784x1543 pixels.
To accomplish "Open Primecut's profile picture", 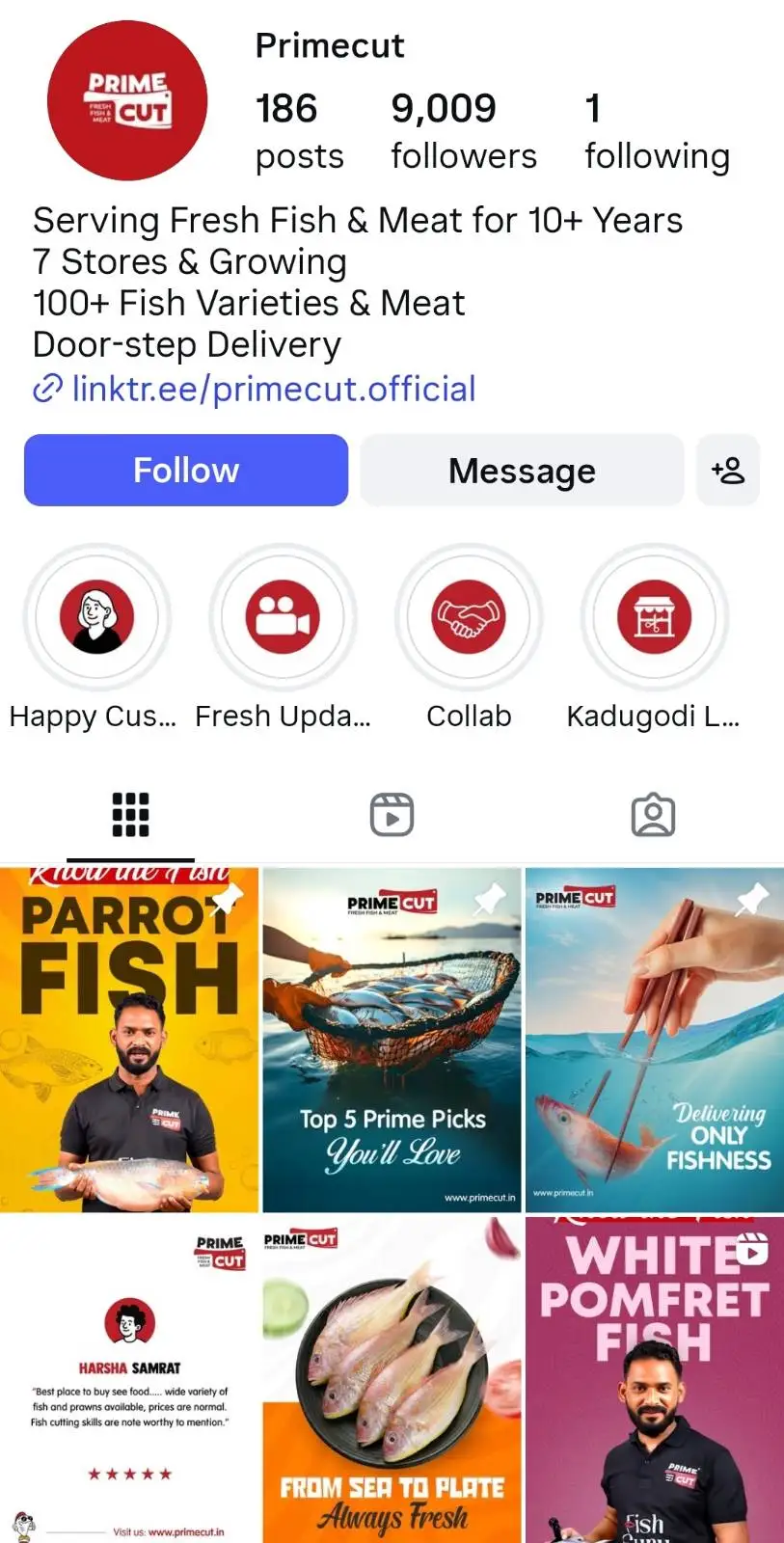I will click(x=127, y=101).
